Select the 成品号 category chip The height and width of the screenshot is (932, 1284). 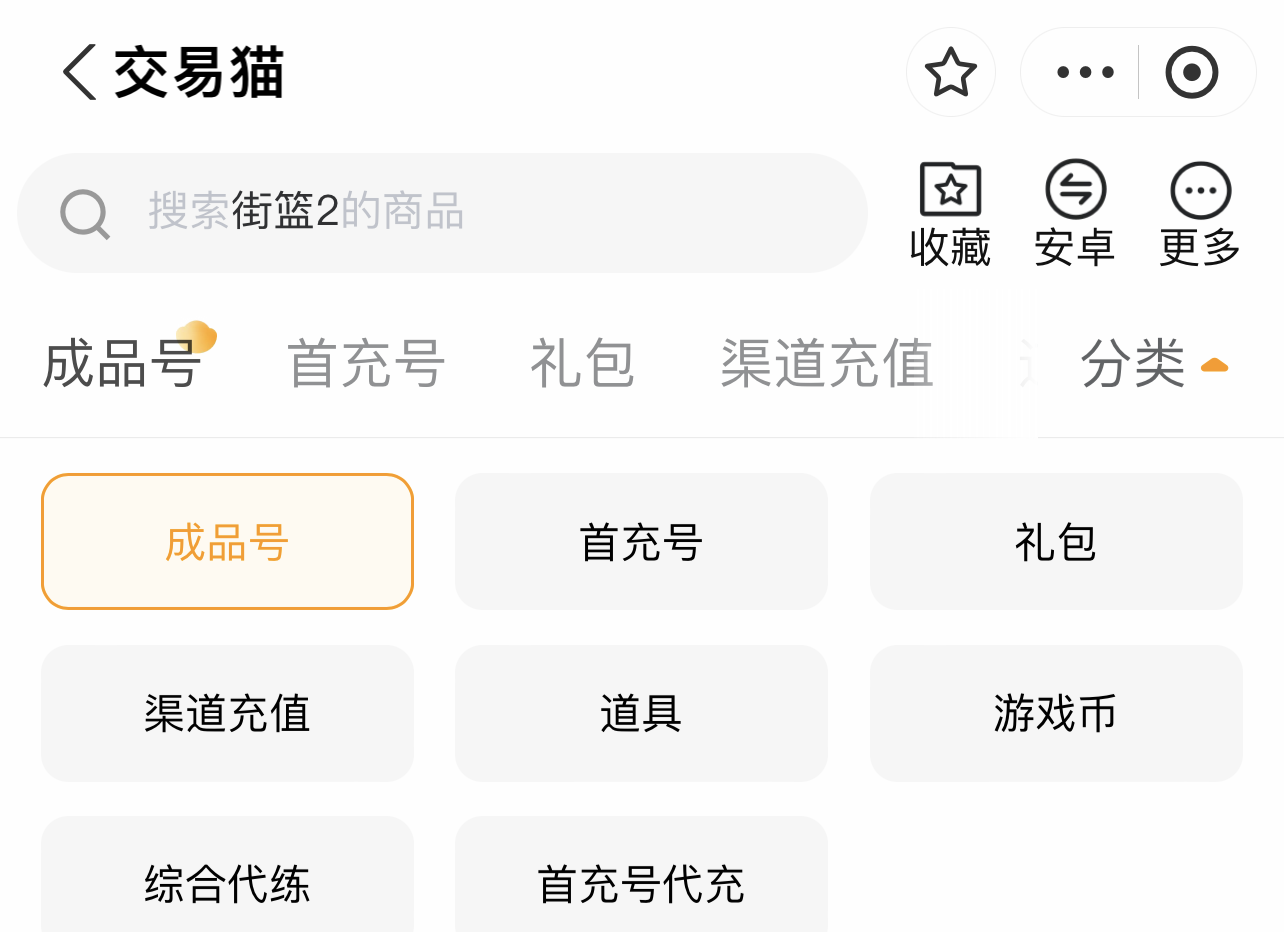coord(227,542)
